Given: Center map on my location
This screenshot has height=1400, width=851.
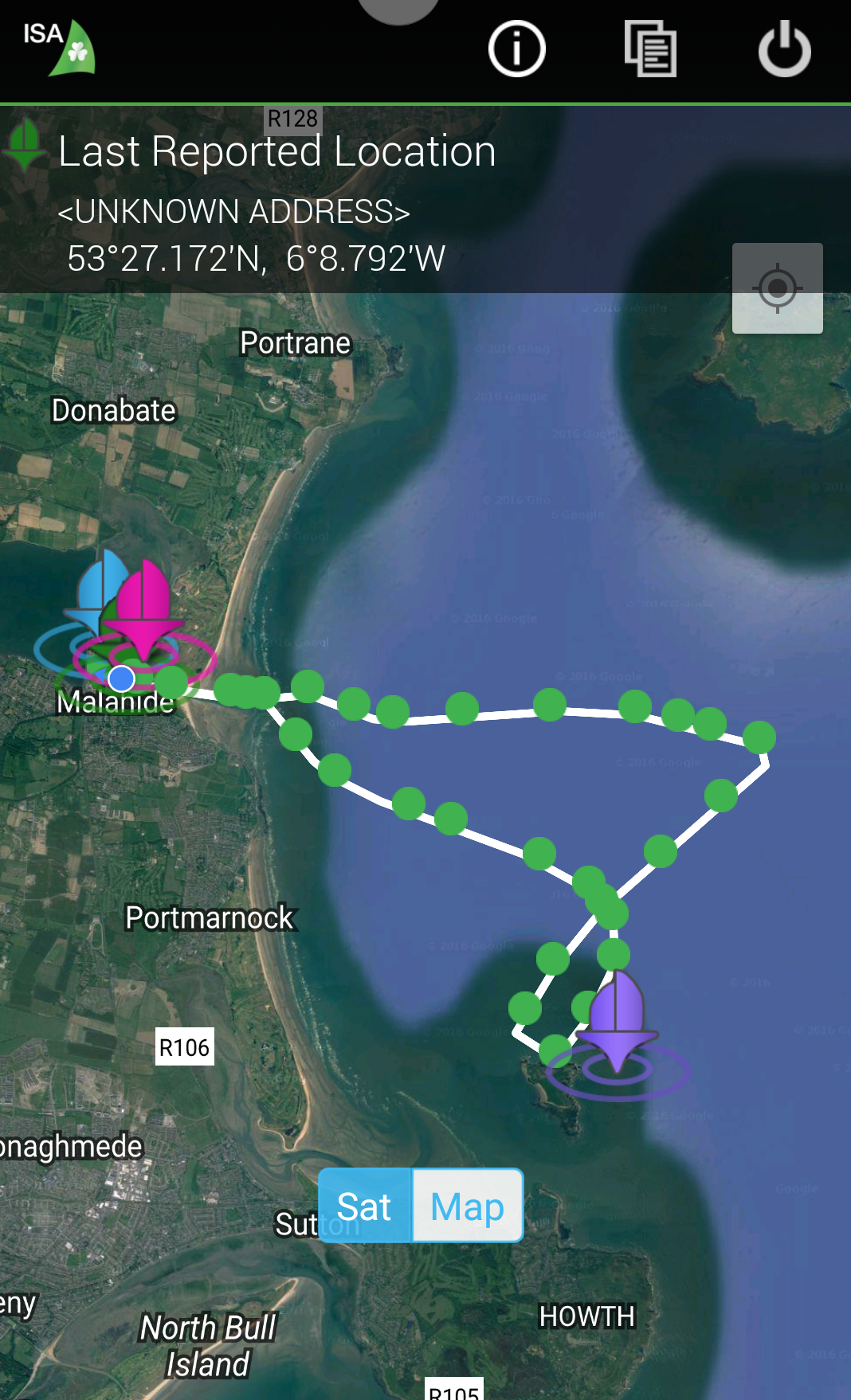Looking at the screenshot, I should pos(777,287).
